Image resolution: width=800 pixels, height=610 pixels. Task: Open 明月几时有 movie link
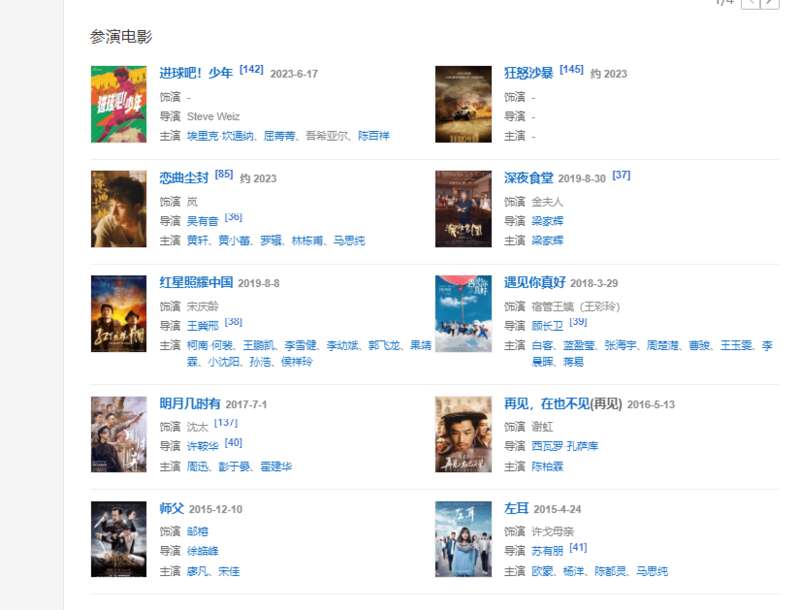190,404
